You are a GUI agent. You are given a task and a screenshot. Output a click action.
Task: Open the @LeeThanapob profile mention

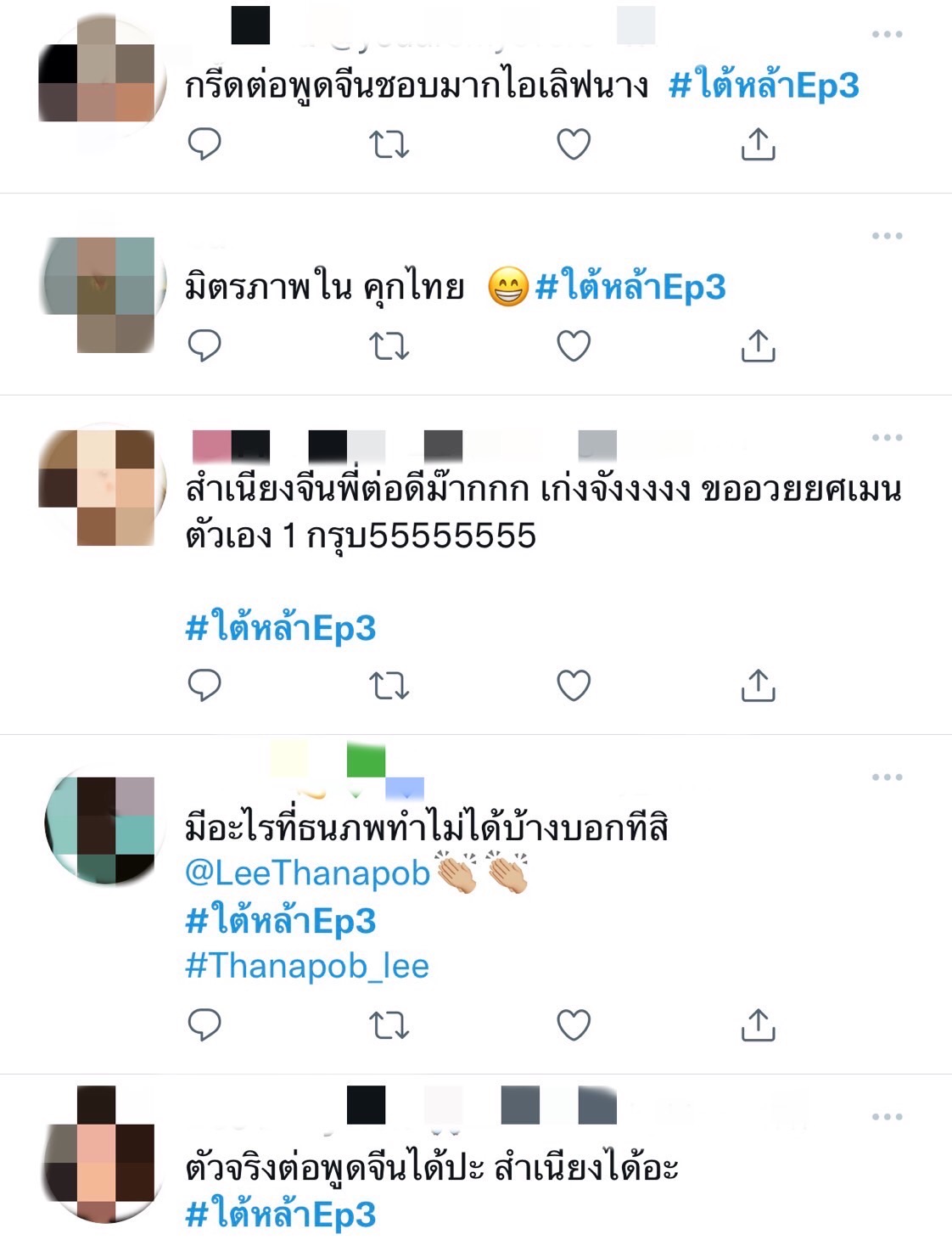coord(305,874)
